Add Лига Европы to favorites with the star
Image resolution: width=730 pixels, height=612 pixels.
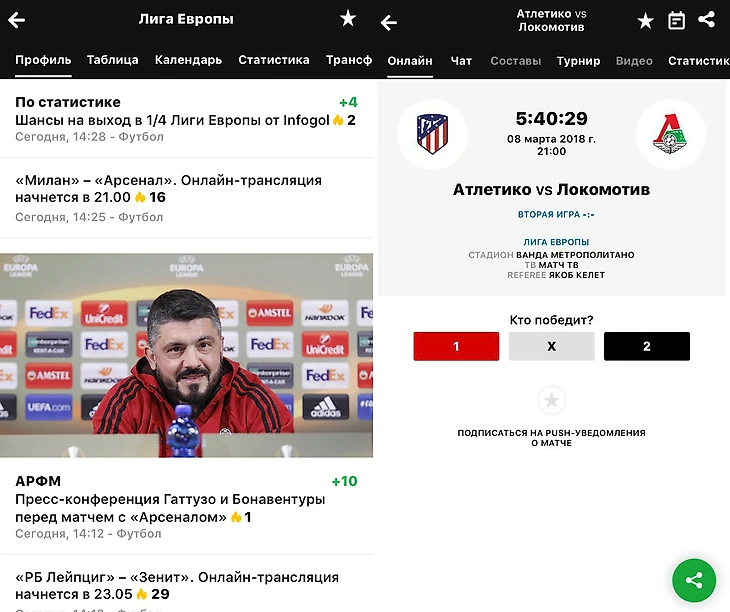click(348, 19)
